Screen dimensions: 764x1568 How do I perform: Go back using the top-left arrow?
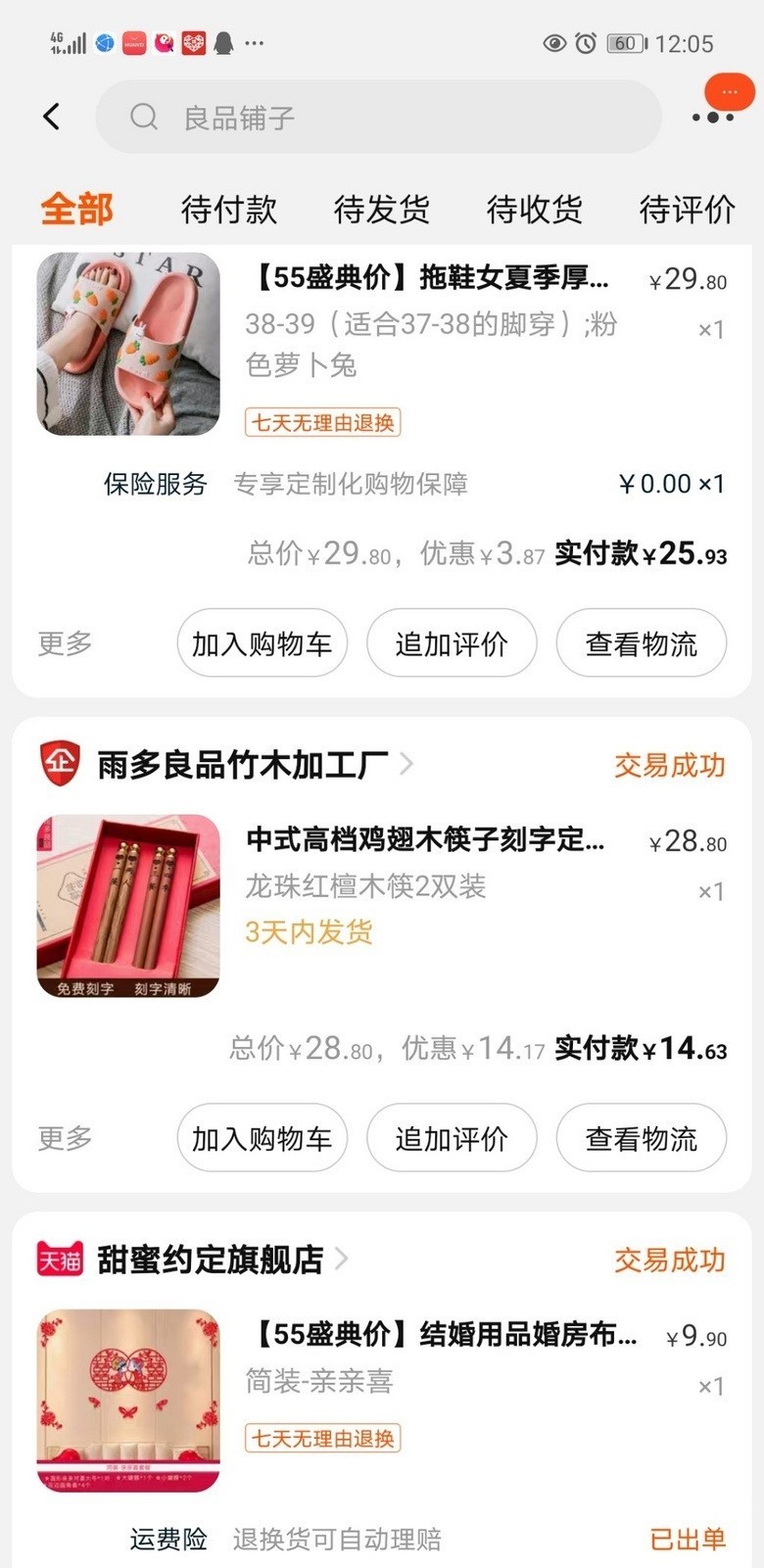(52, 117)
